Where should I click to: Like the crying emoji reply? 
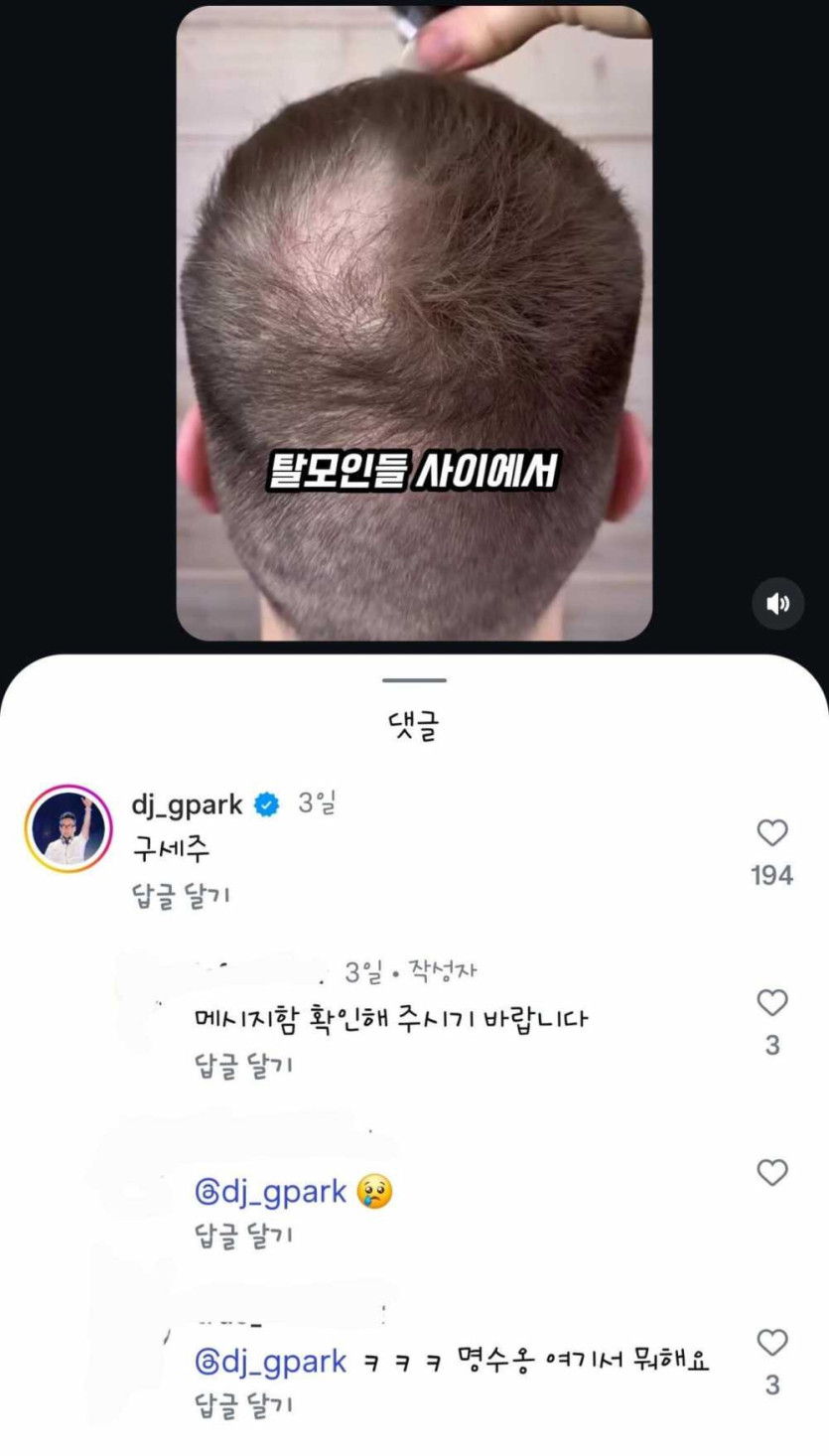click(771, 1173)
